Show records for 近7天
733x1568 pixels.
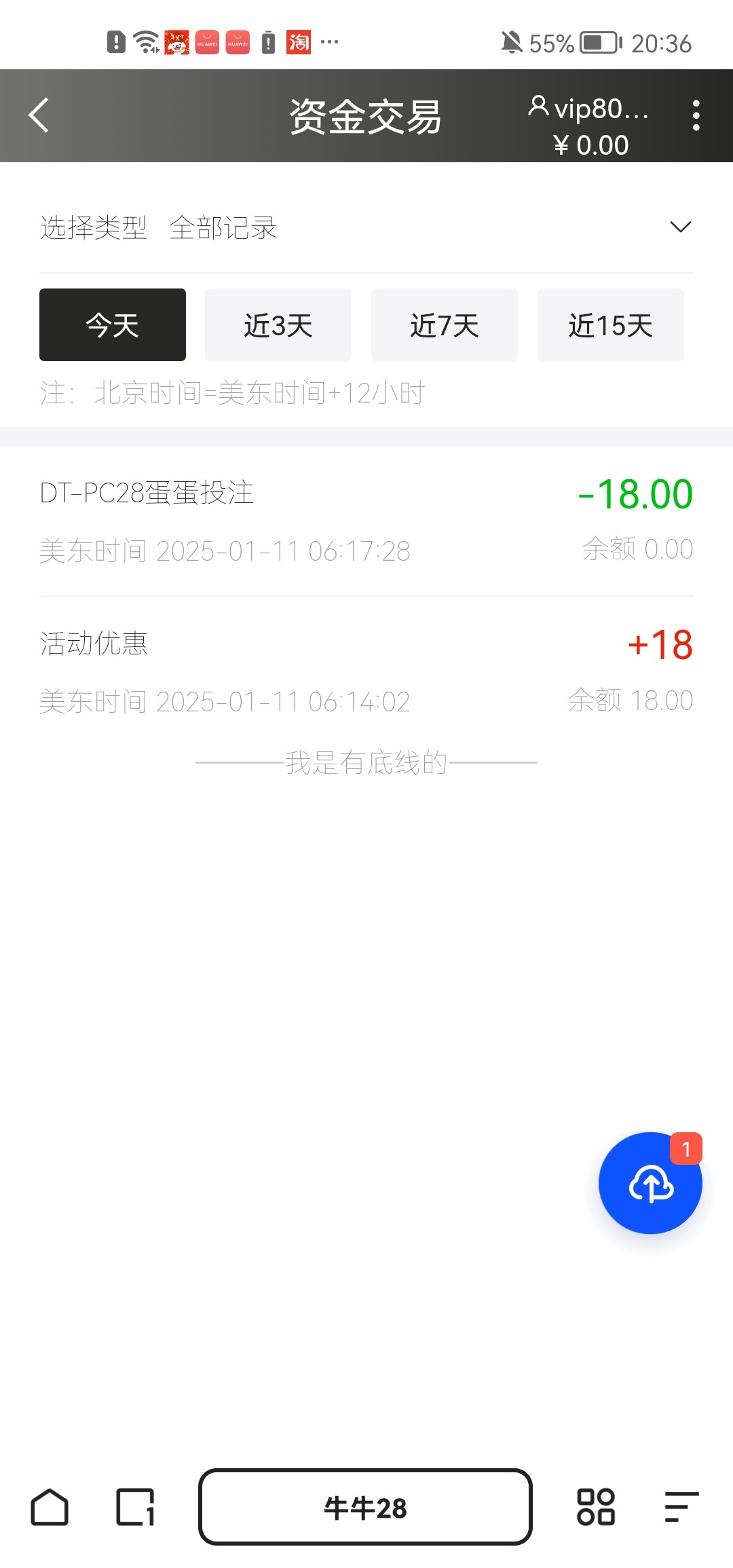tap(445, 325)
